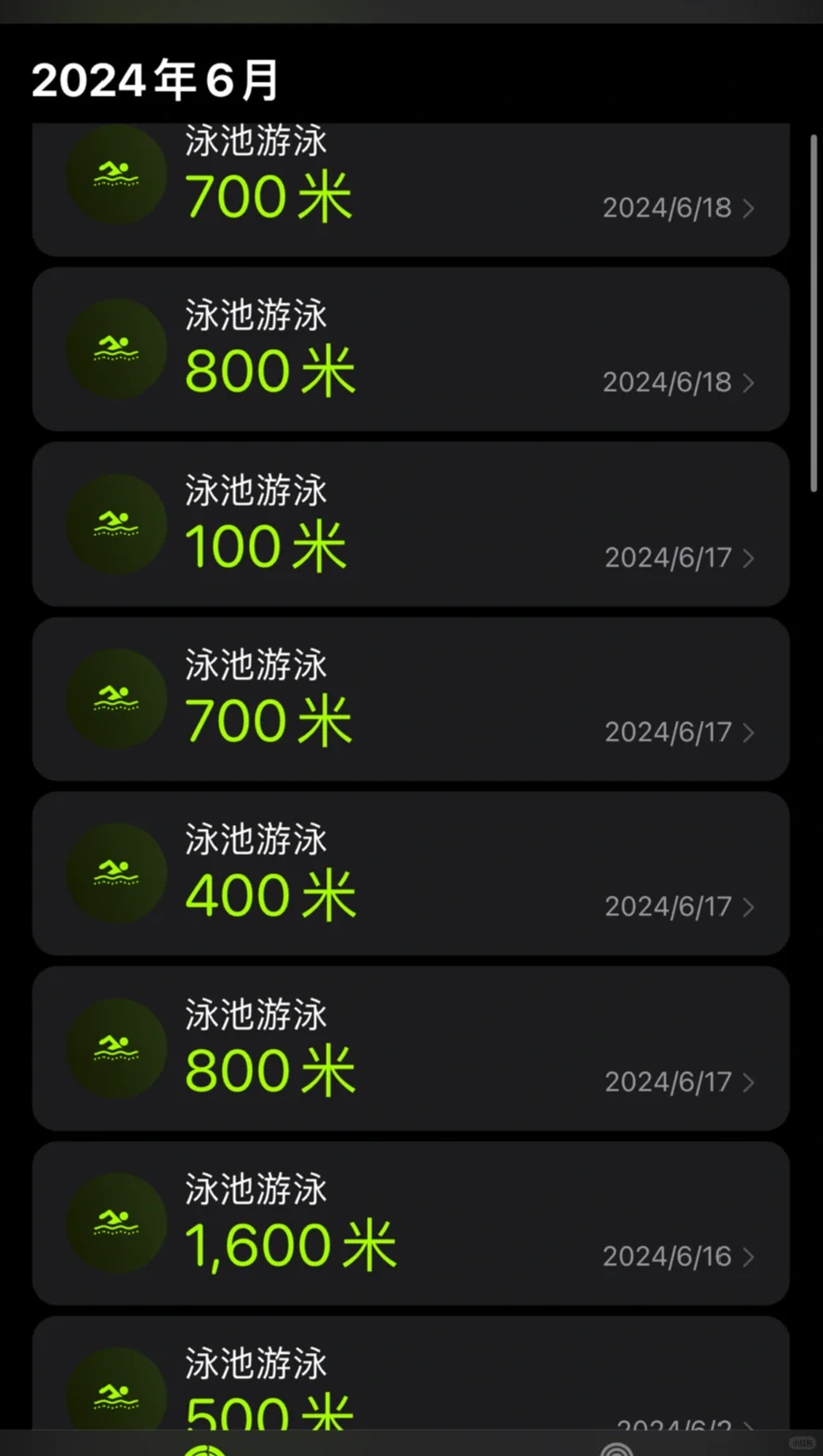Image resolution: width=823 pixels, height=1456 pixels.
Task: Select the 400米 pool swim entry
Action: point(411,873)
